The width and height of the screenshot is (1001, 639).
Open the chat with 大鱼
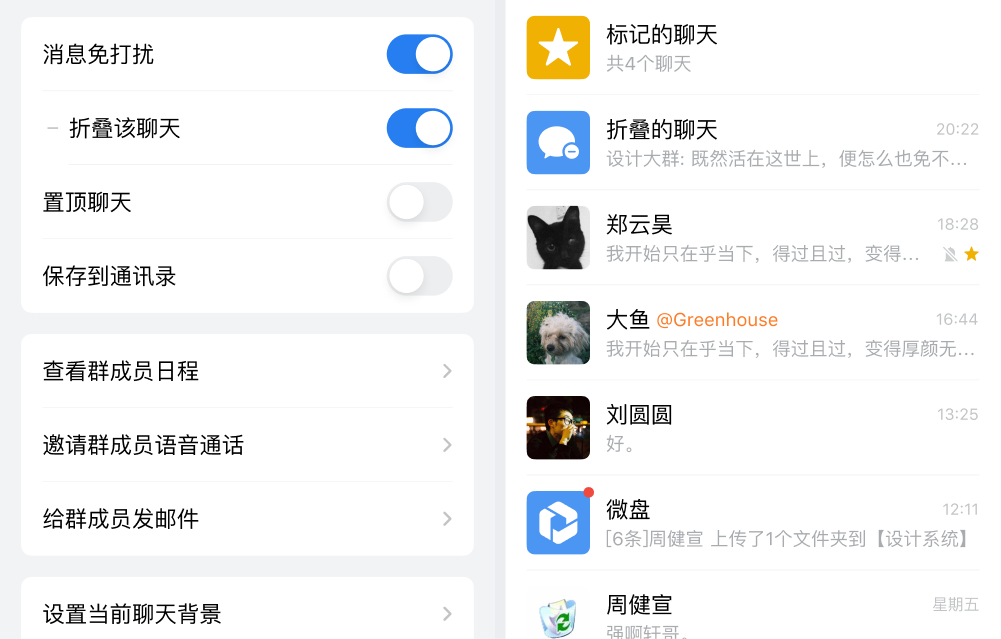click(x=752, y=332)
